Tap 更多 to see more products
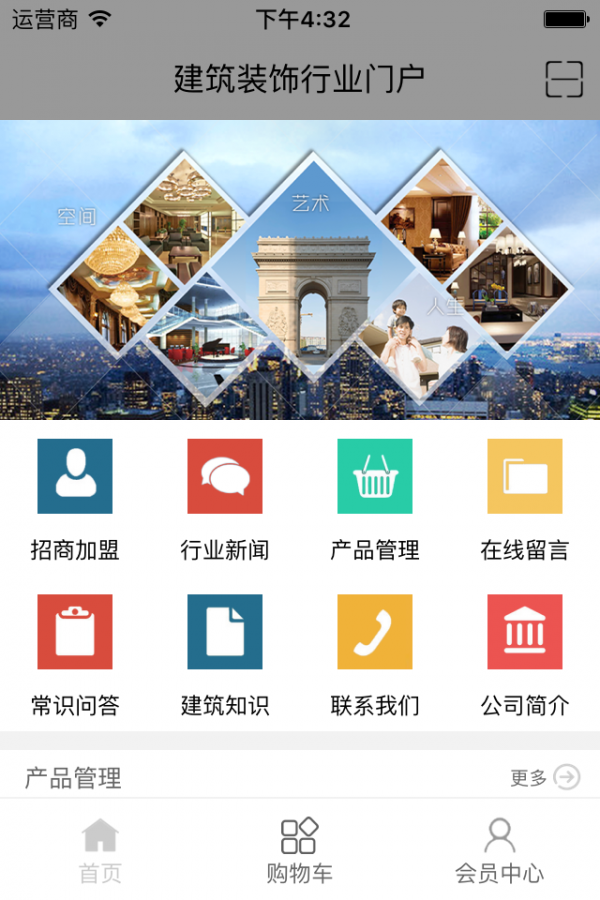This screenshot has width=600, height=900. tap(545, 777)
